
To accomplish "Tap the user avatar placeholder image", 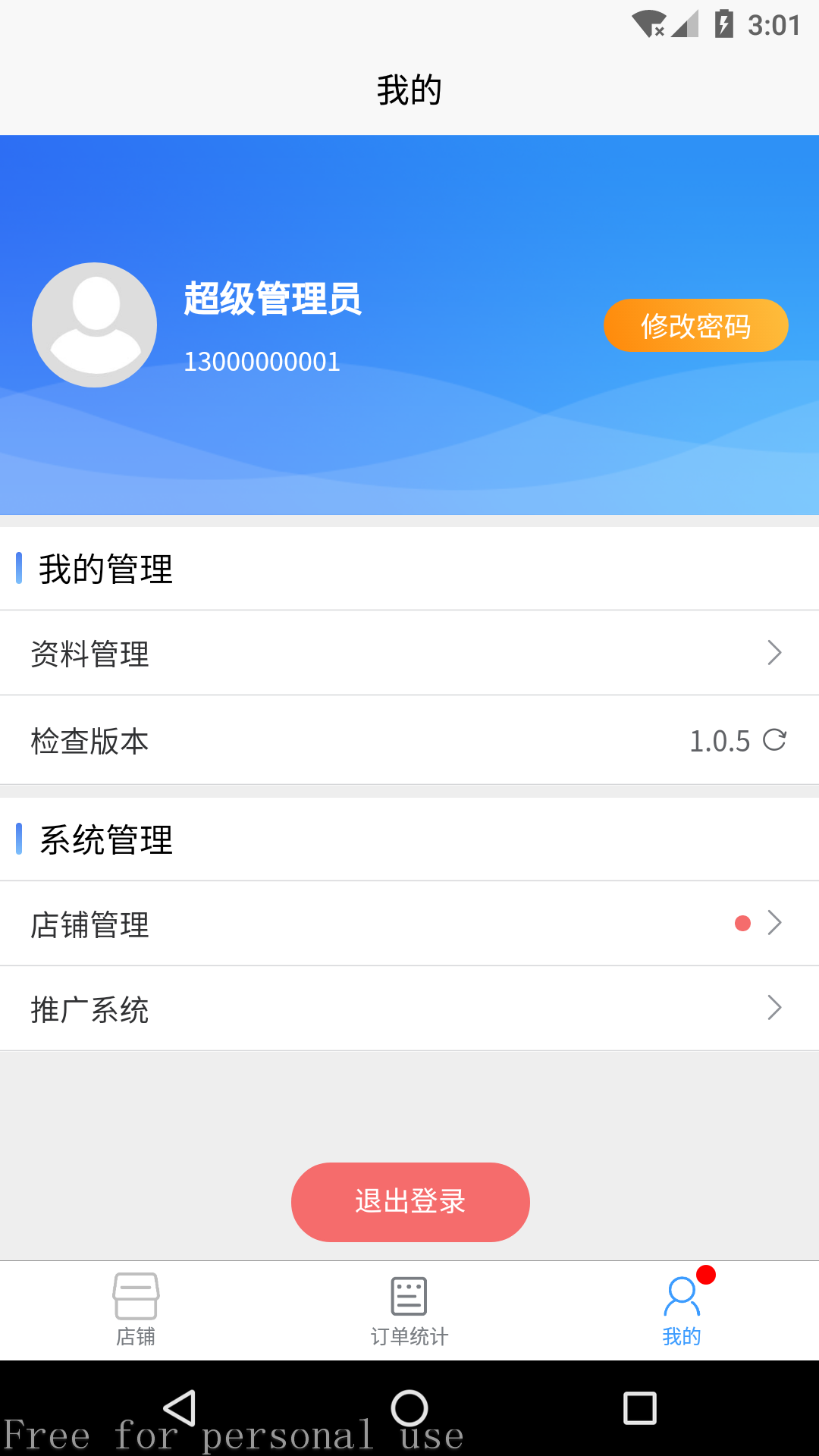I will (94, 324).
